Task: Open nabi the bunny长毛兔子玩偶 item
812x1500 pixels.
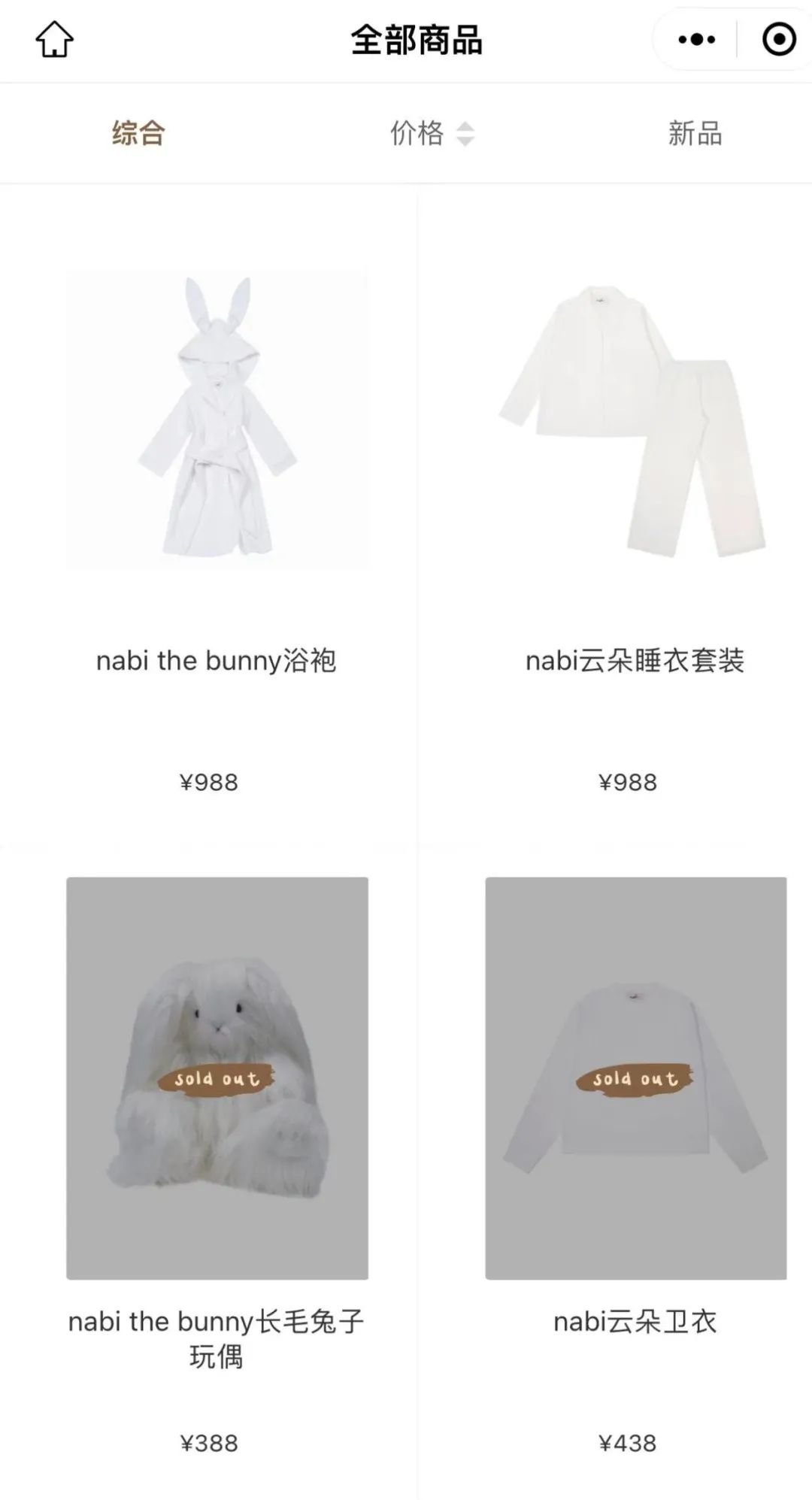Action: coord(217,1077)
